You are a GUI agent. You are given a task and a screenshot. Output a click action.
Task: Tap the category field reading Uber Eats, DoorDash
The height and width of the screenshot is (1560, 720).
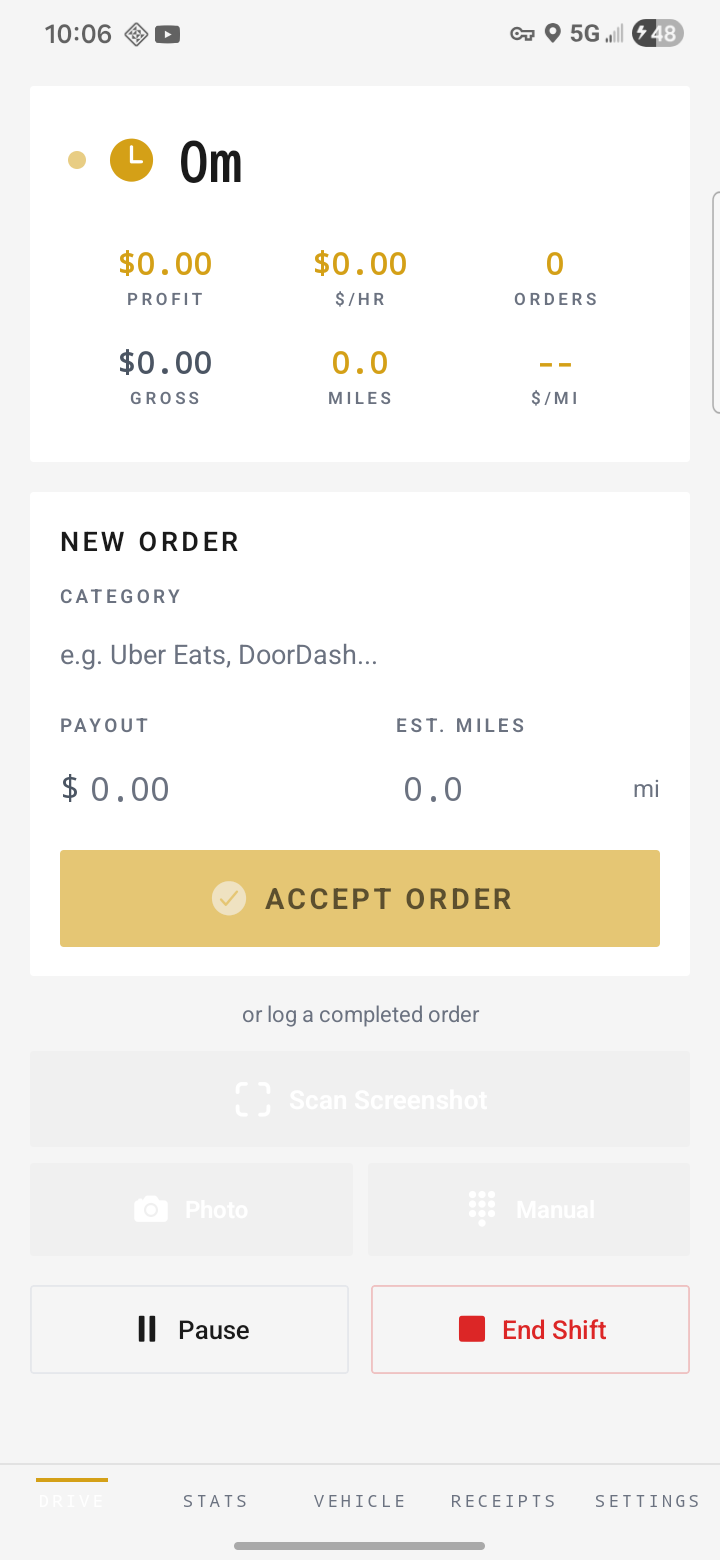pyautogui.click(x=219, y=655)
